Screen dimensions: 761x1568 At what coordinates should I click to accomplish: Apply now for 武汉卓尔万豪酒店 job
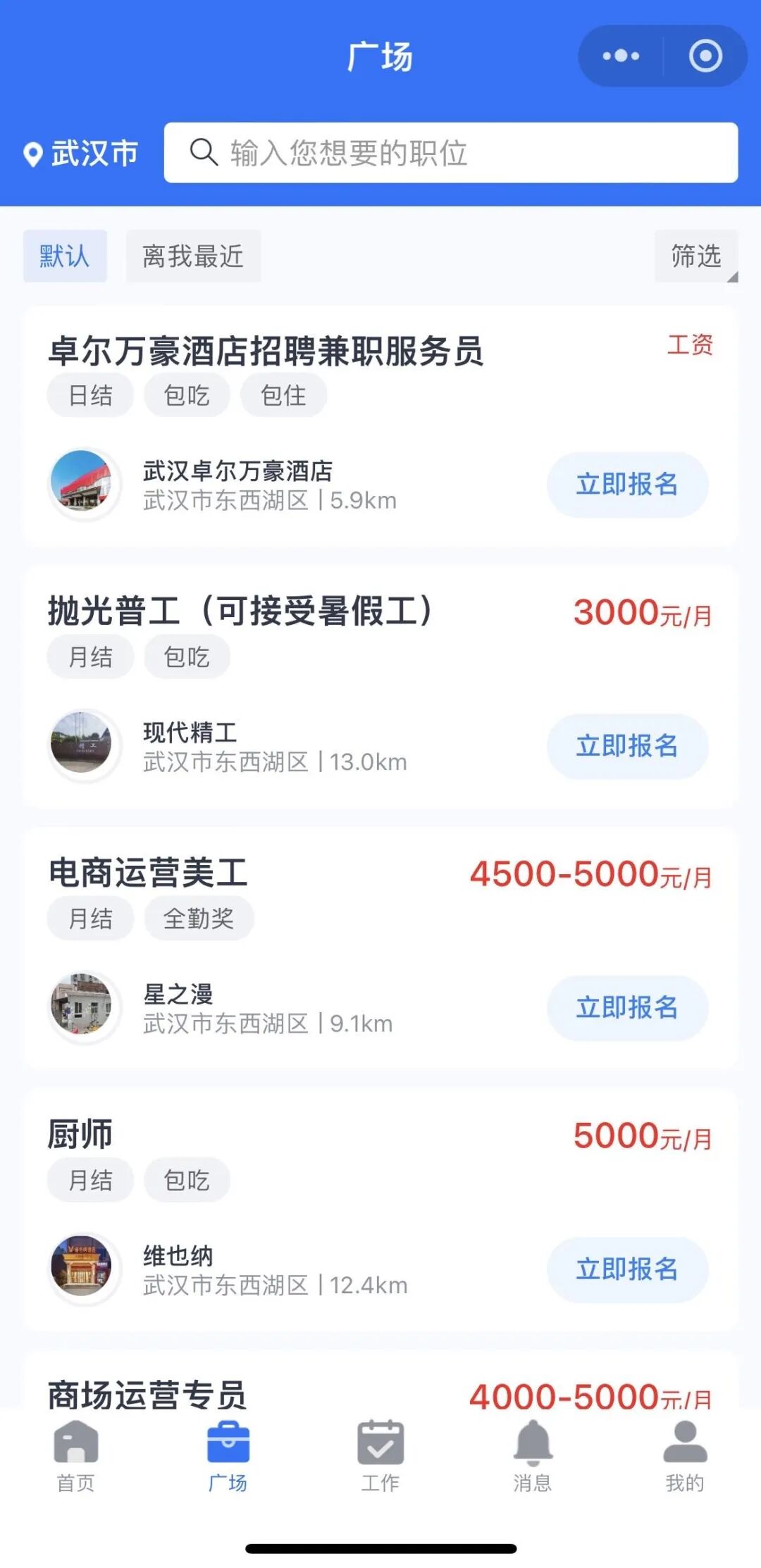pos(627,485)
